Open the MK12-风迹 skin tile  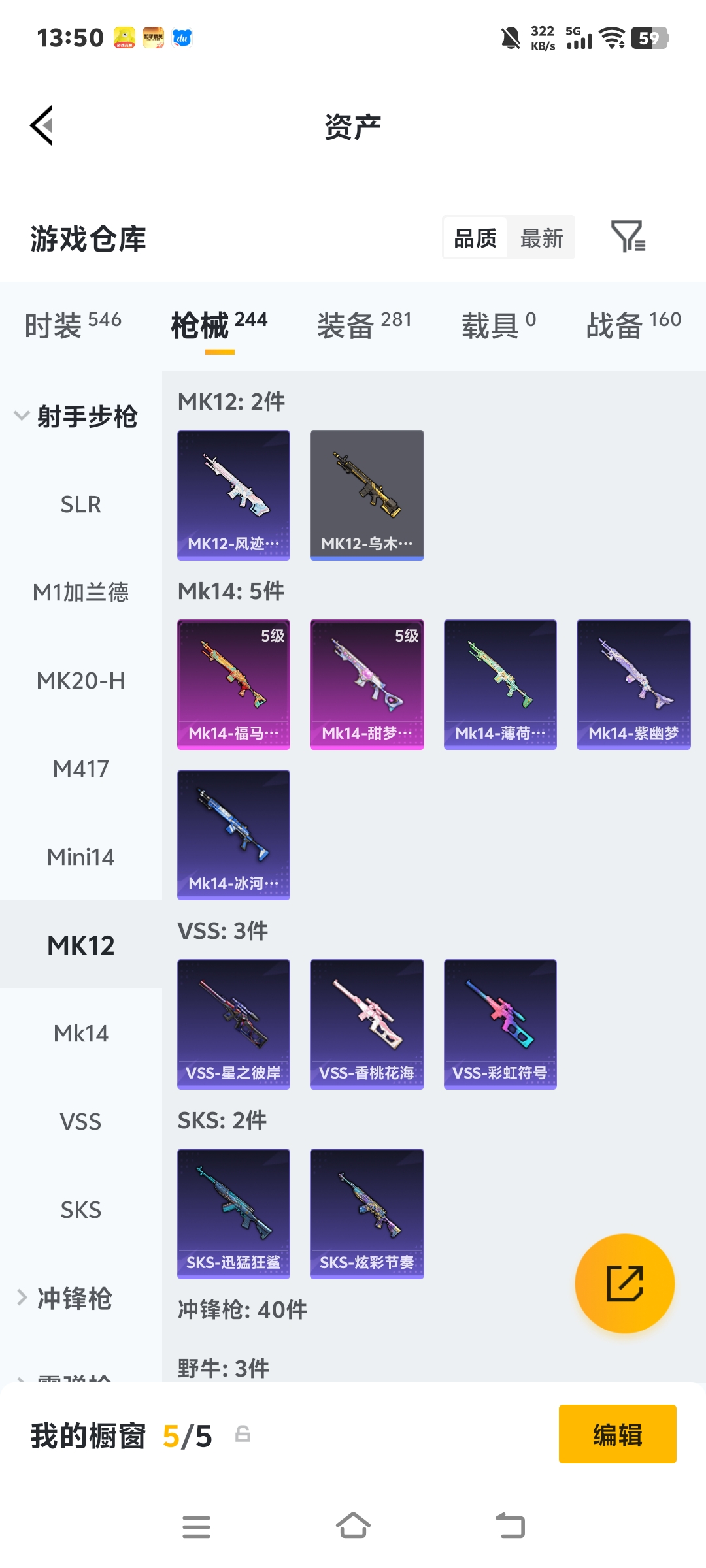[x=233, y=495]
